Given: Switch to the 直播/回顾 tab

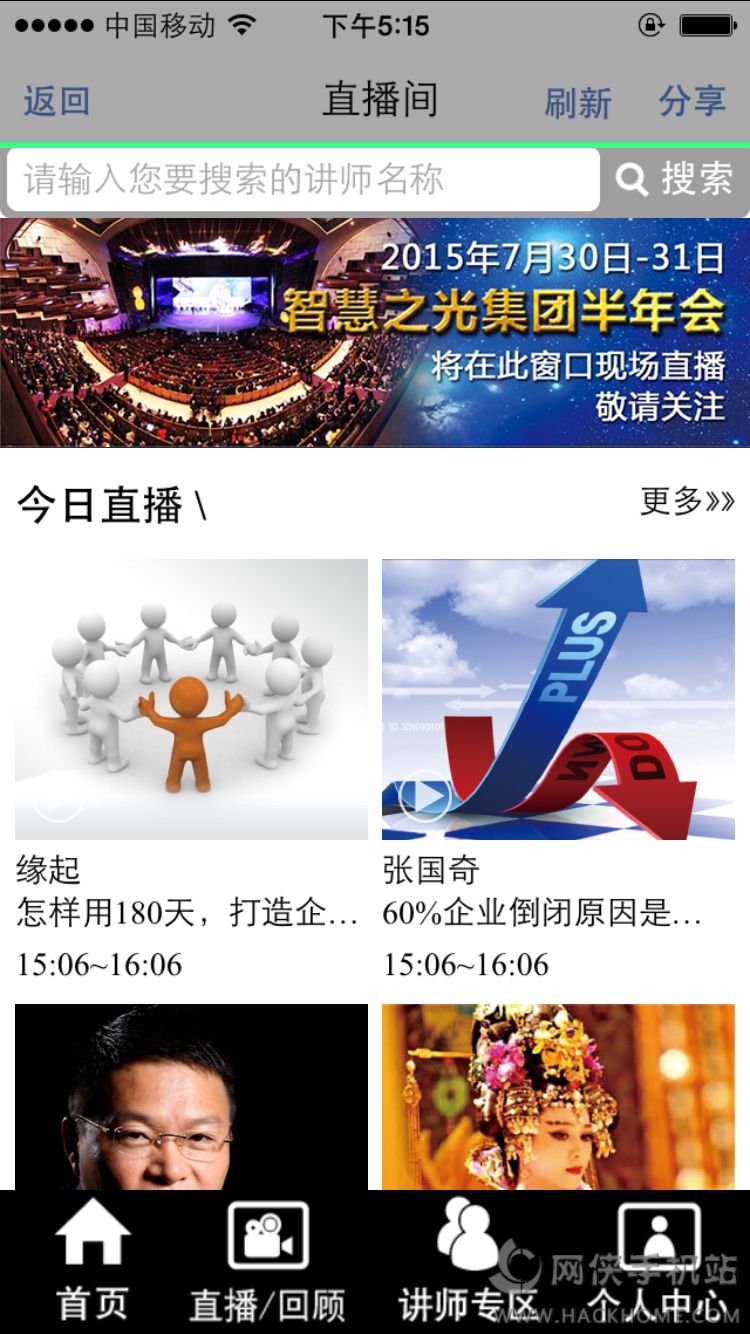Looking at the screenshot, I should tap(268, 1262).
